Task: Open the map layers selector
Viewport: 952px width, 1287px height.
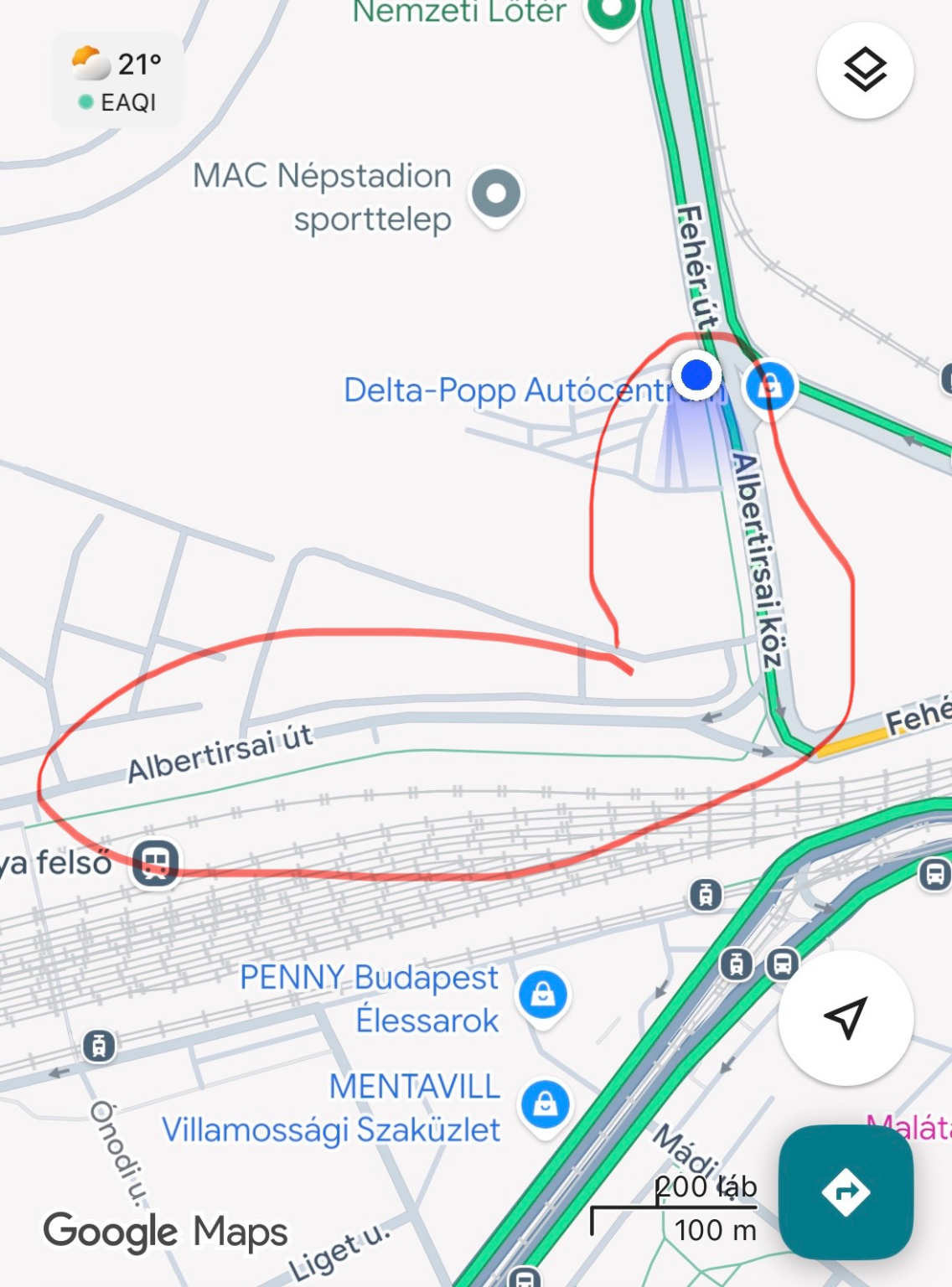Action: point(865,70)
